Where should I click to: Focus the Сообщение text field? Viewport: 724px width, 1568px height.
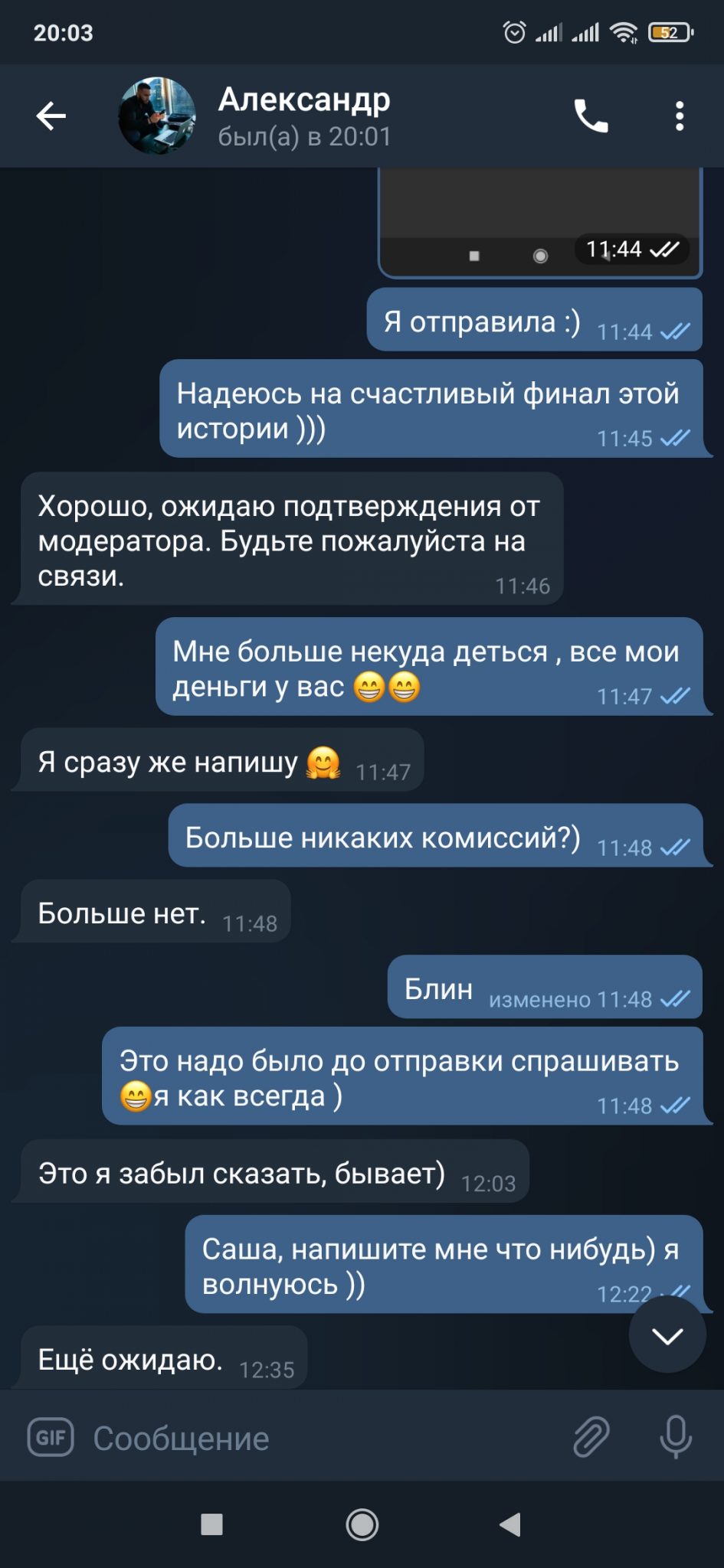click(322, 1439)
